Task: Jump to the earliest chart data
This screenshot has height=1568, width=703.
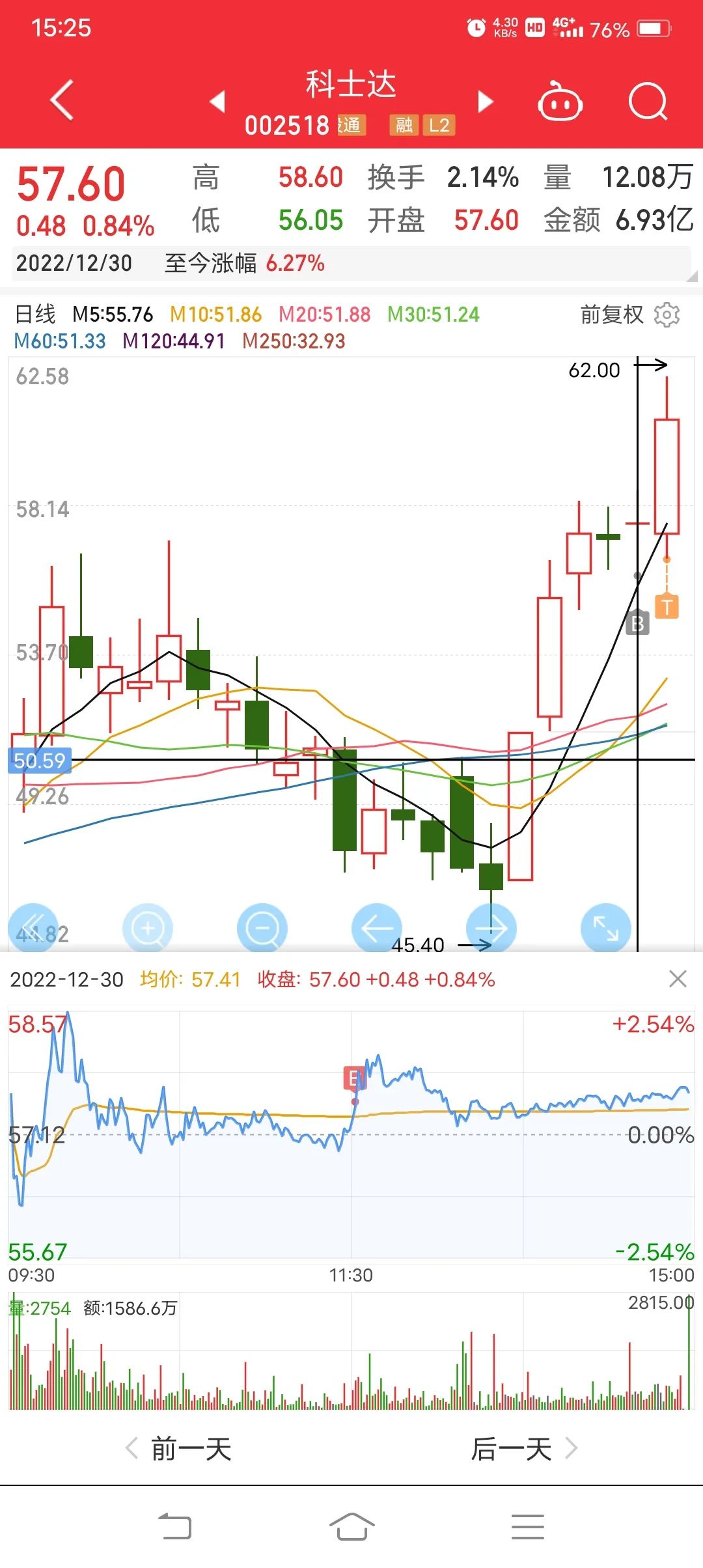Action: point(33,928)
